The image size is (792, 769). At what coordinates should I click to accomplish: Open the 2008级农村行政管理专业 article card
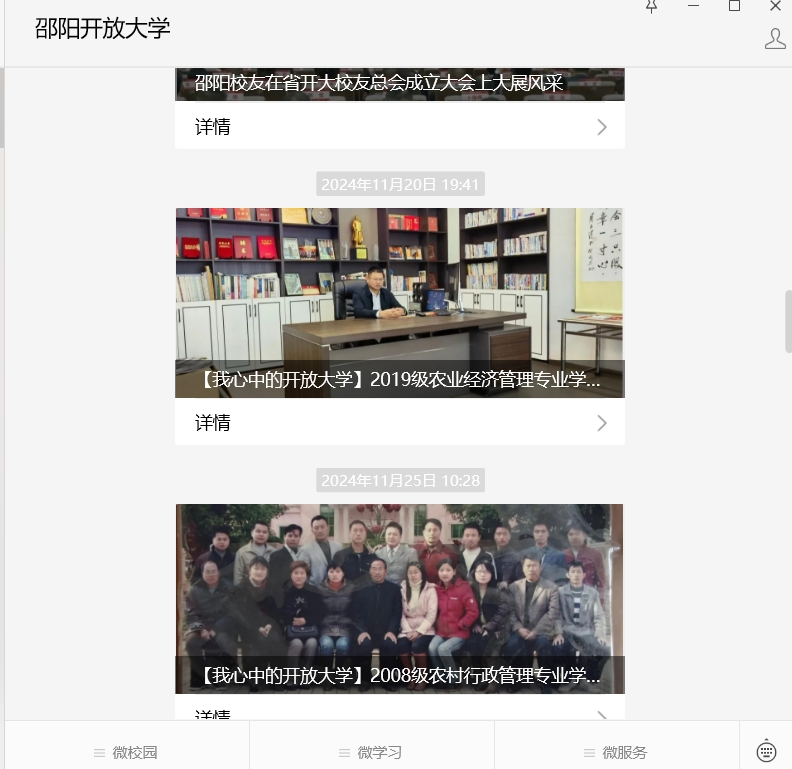click(399, 598)
